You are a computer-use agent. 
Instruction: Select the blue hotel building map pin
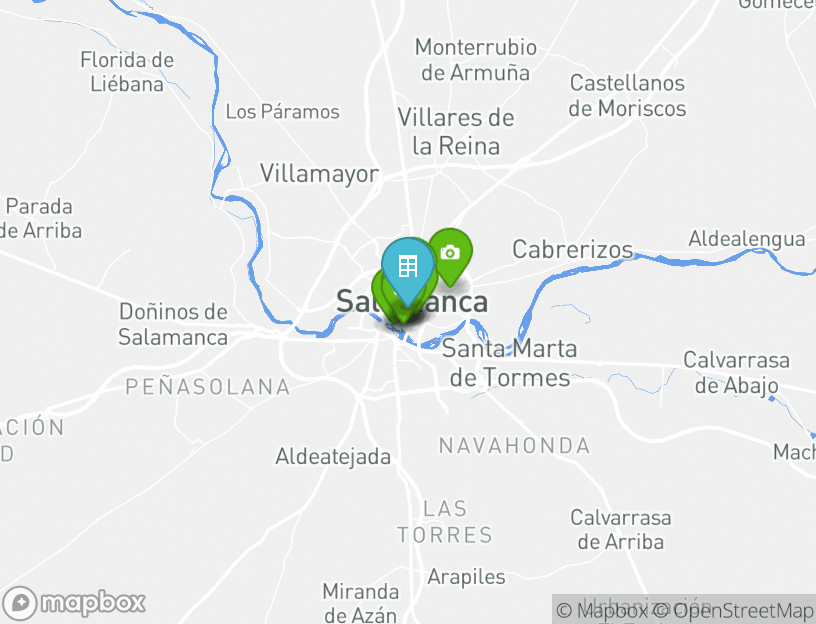click(x=408, y=268)
